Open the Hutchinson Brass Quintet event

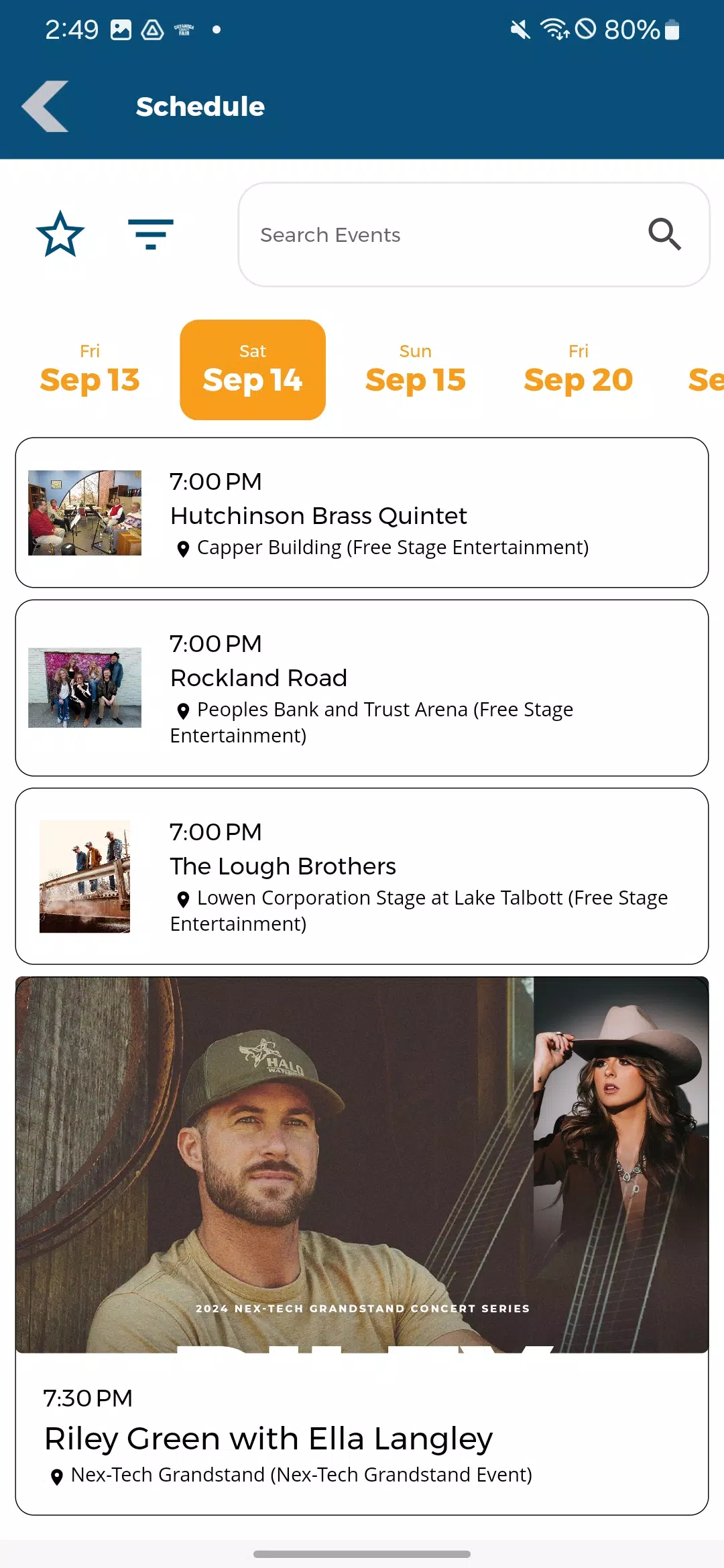tap(362, 511)
